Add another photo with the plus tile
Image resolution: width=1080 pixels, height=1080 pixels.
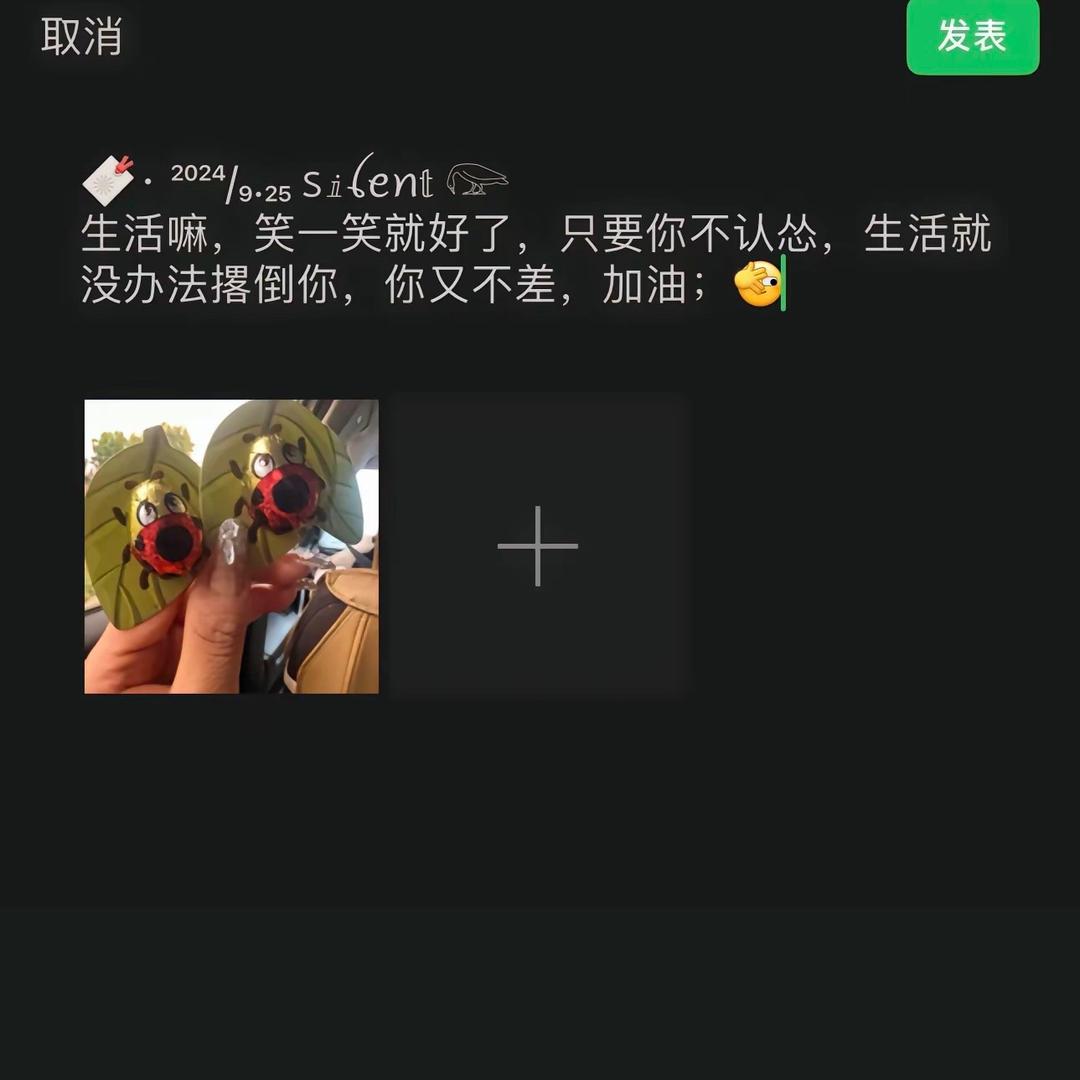pos(538,546)
